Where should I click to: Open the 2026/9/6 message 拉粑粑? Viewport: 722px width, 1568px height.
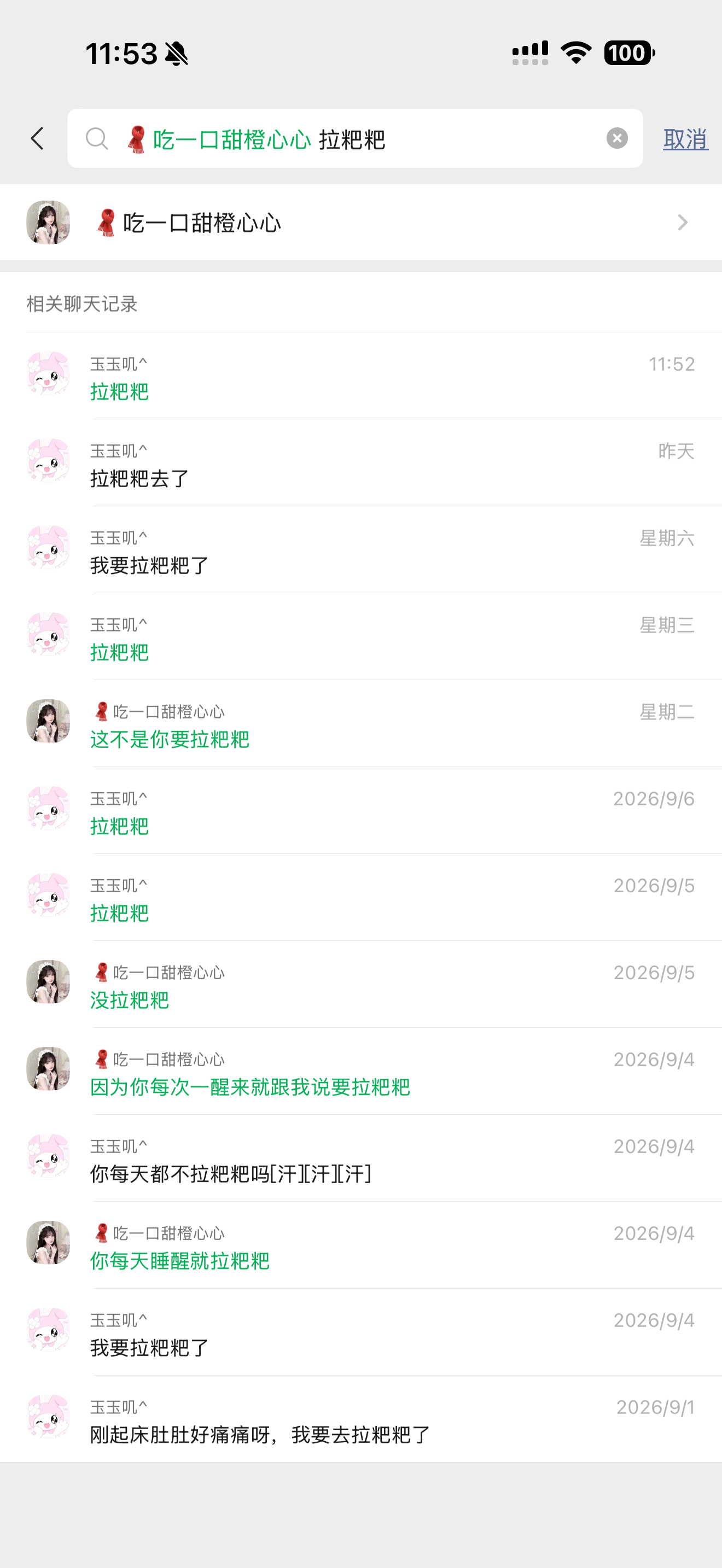(361, 811)
